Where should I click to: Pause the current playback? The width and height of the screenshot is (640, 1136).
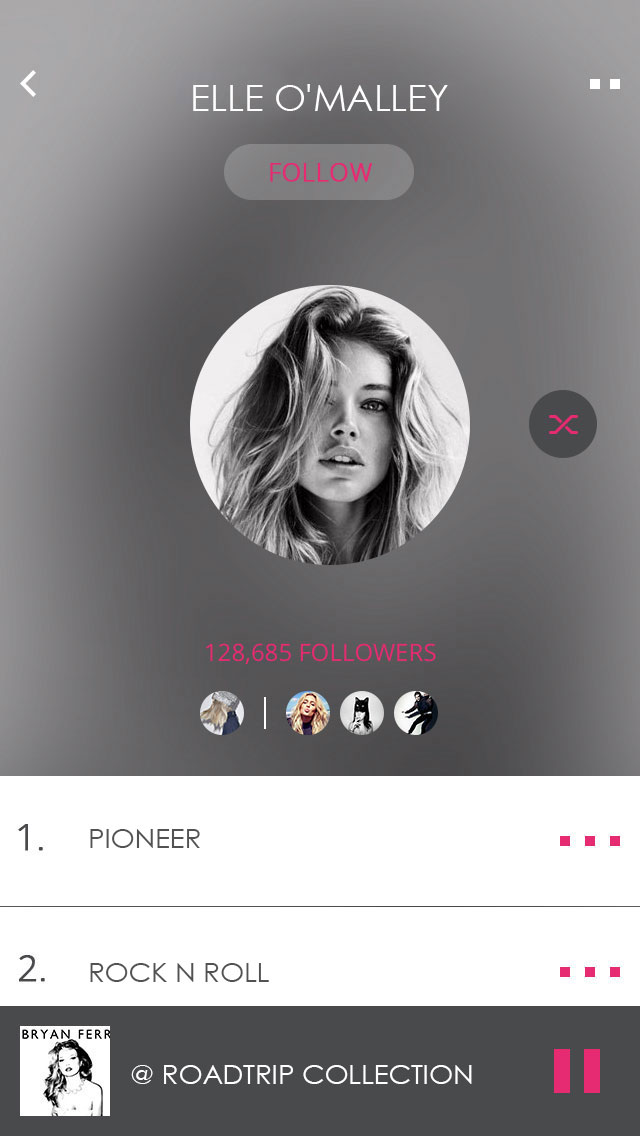pos(577,1071)
